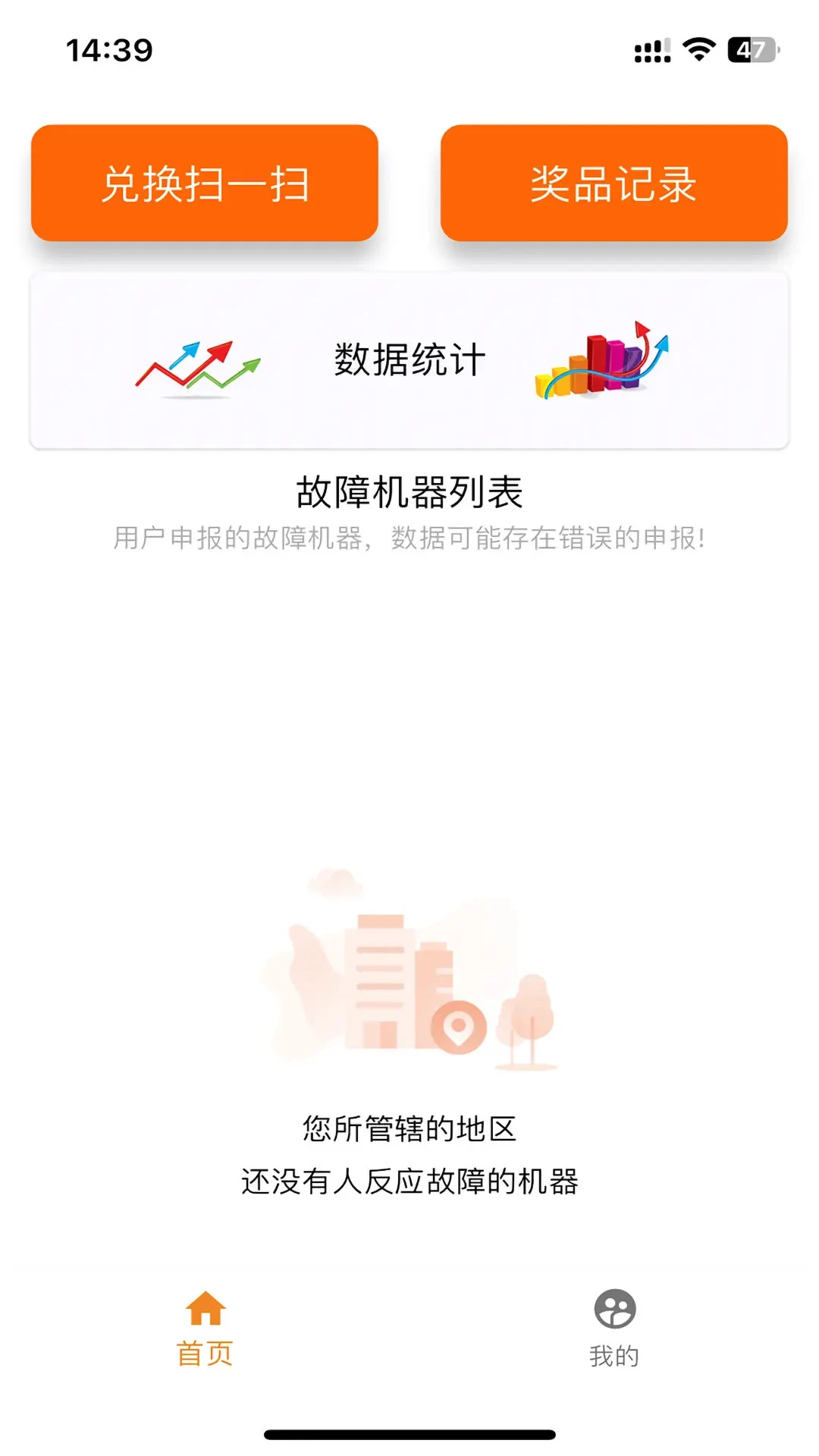The height and width of the screenshot is (1456, 819).
Task: Select the 首页 home tab
Action: (205, 1327)
